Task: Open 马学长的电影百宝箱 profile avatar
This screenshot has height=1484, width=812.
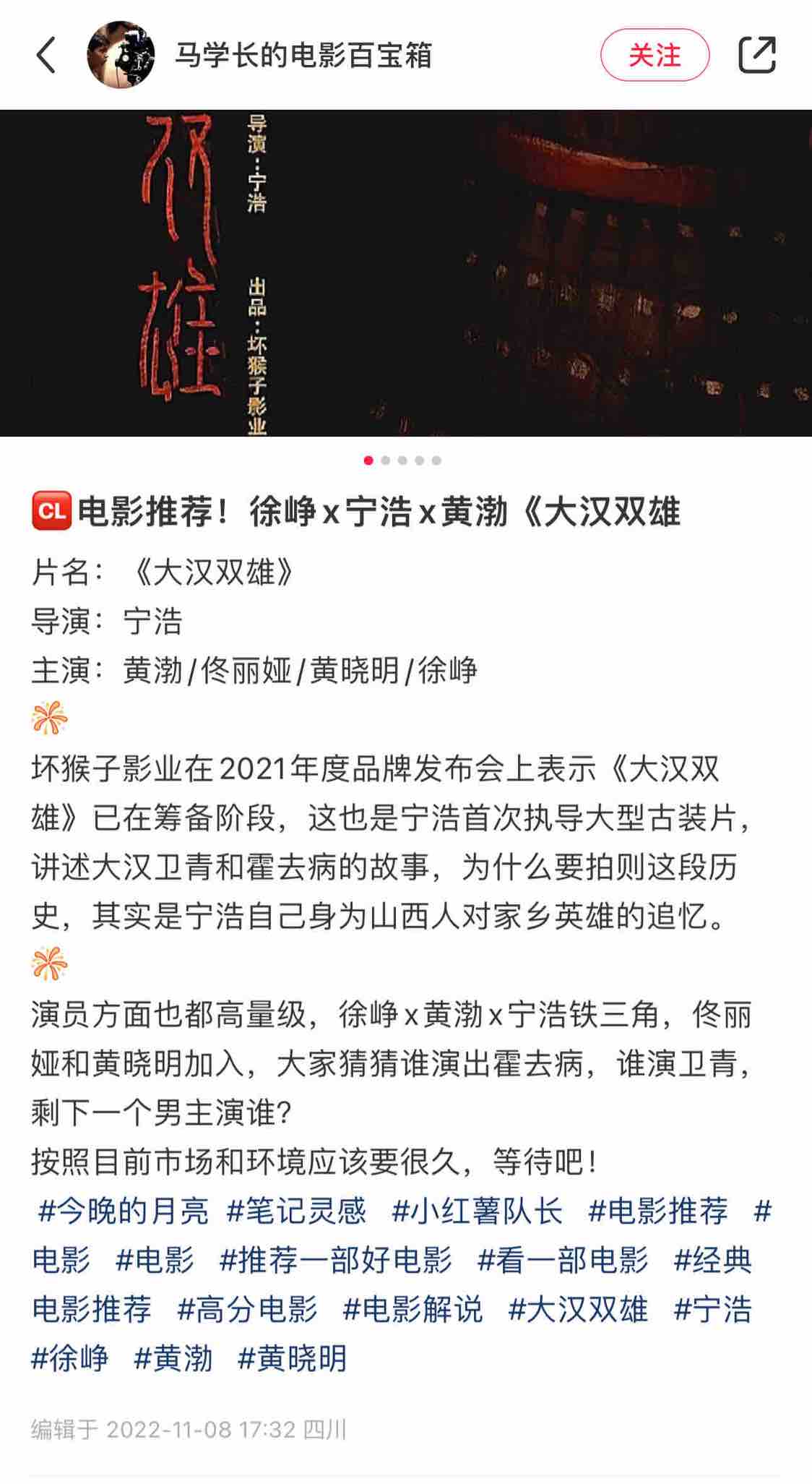Action: 121,55
